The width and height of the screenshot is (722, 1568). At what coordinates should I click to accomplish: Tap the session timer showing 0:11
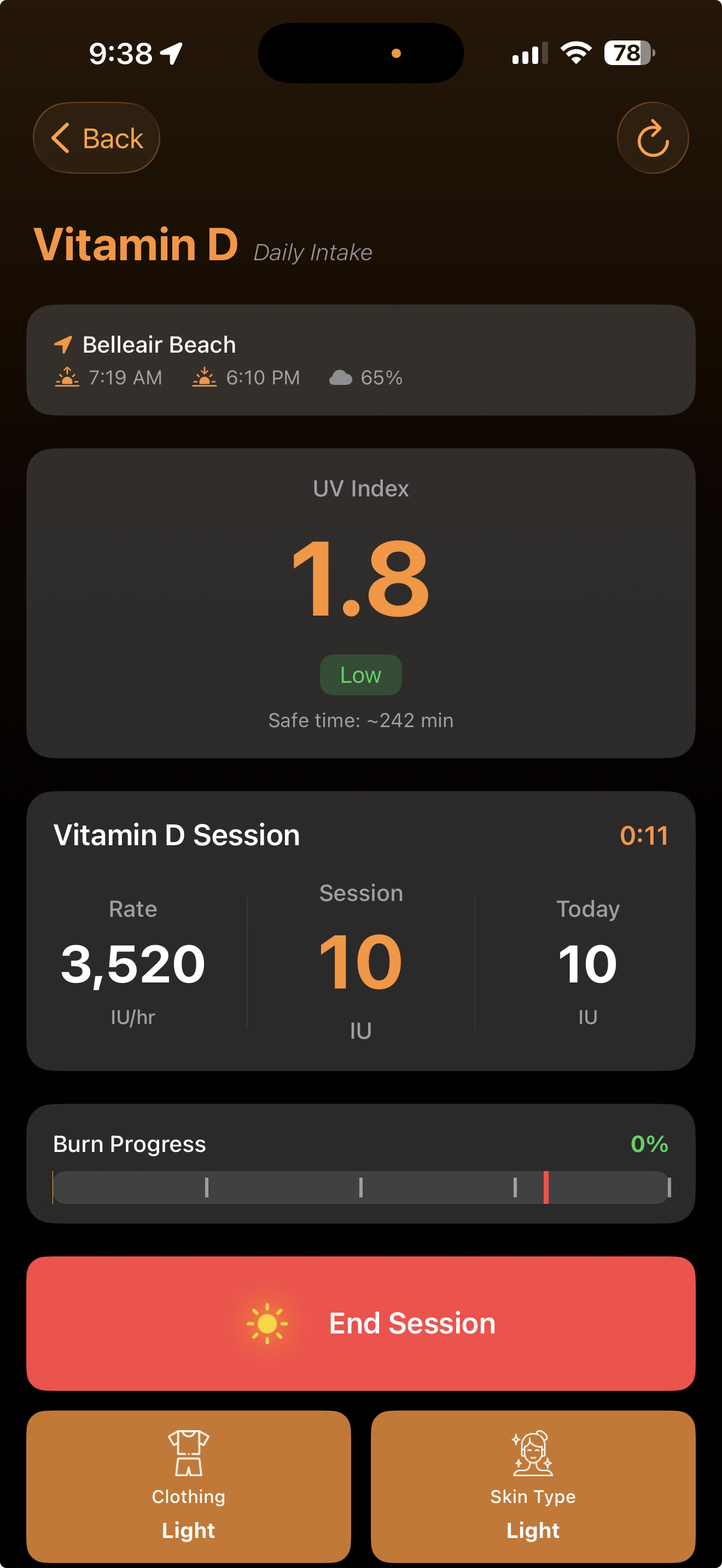[x=645, y=835]
